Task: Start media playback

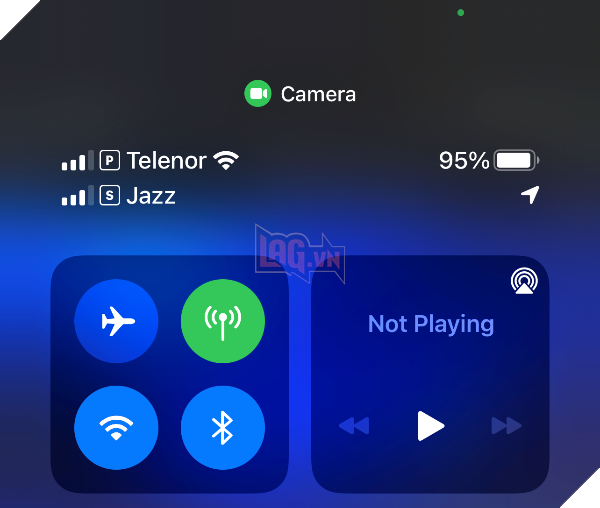Action: (430, 426)
